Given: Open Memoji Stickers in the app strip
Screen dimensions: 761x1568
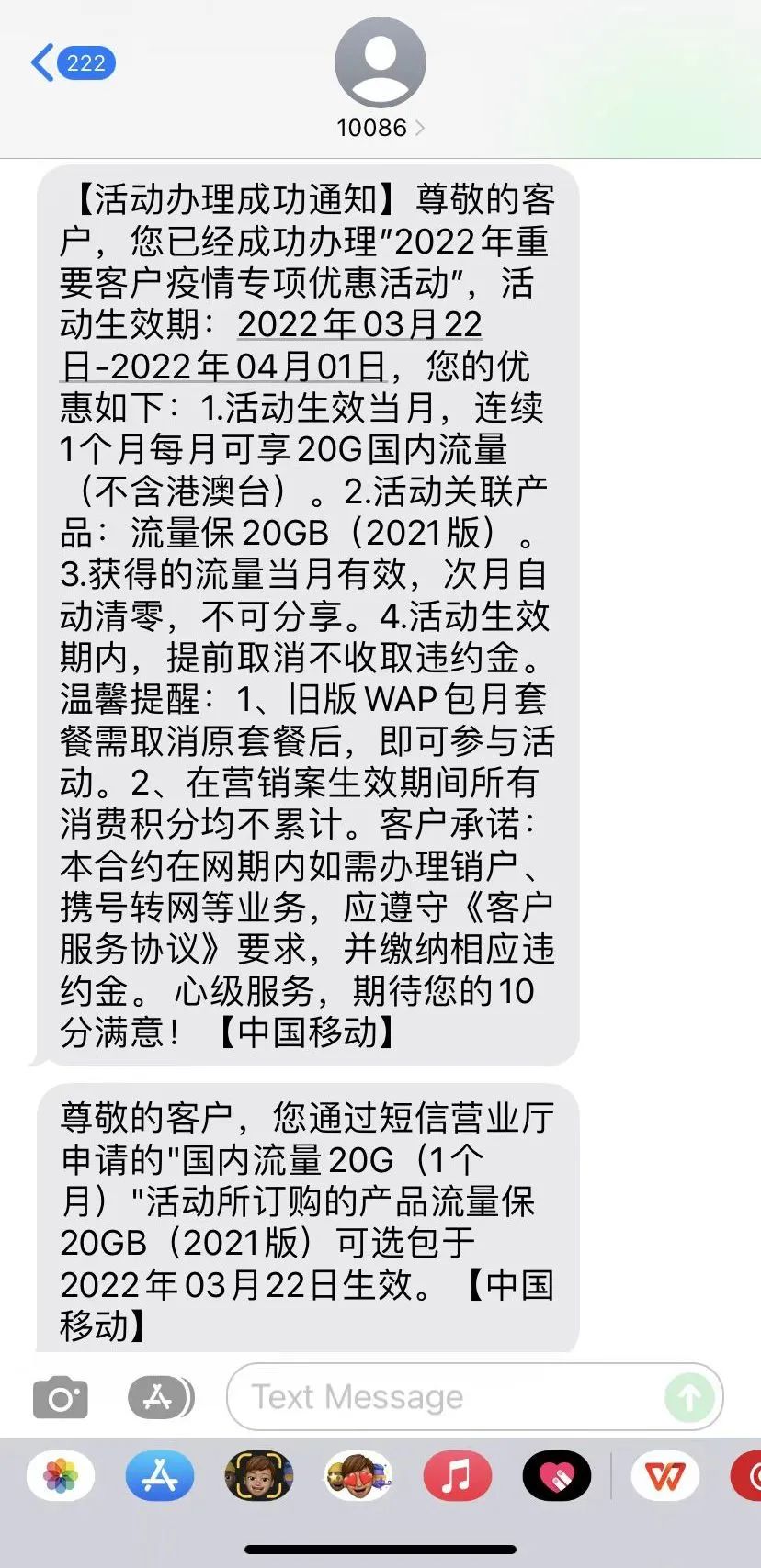Looking at the screenshot, I should pyautogui.click(x=358, y=1476).
